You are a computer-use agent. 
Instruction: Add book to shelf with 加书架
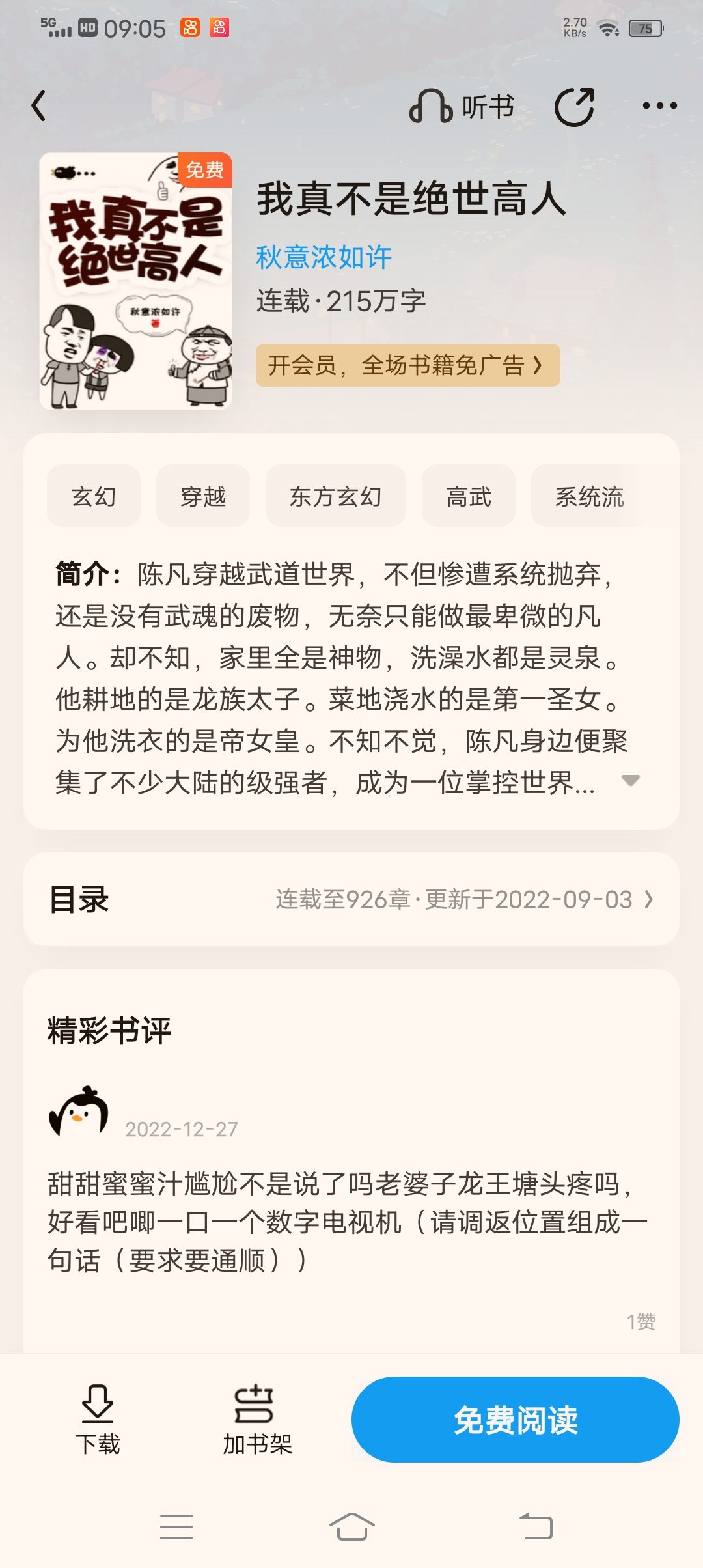point(256,1420)
